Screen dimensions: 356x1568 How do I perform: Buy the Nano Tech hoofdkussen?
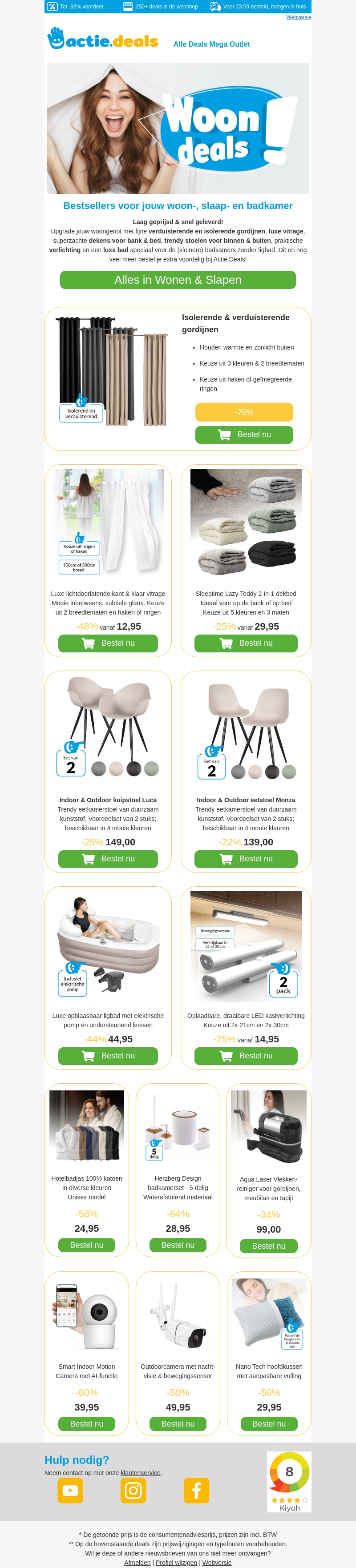coord(268,1424)
